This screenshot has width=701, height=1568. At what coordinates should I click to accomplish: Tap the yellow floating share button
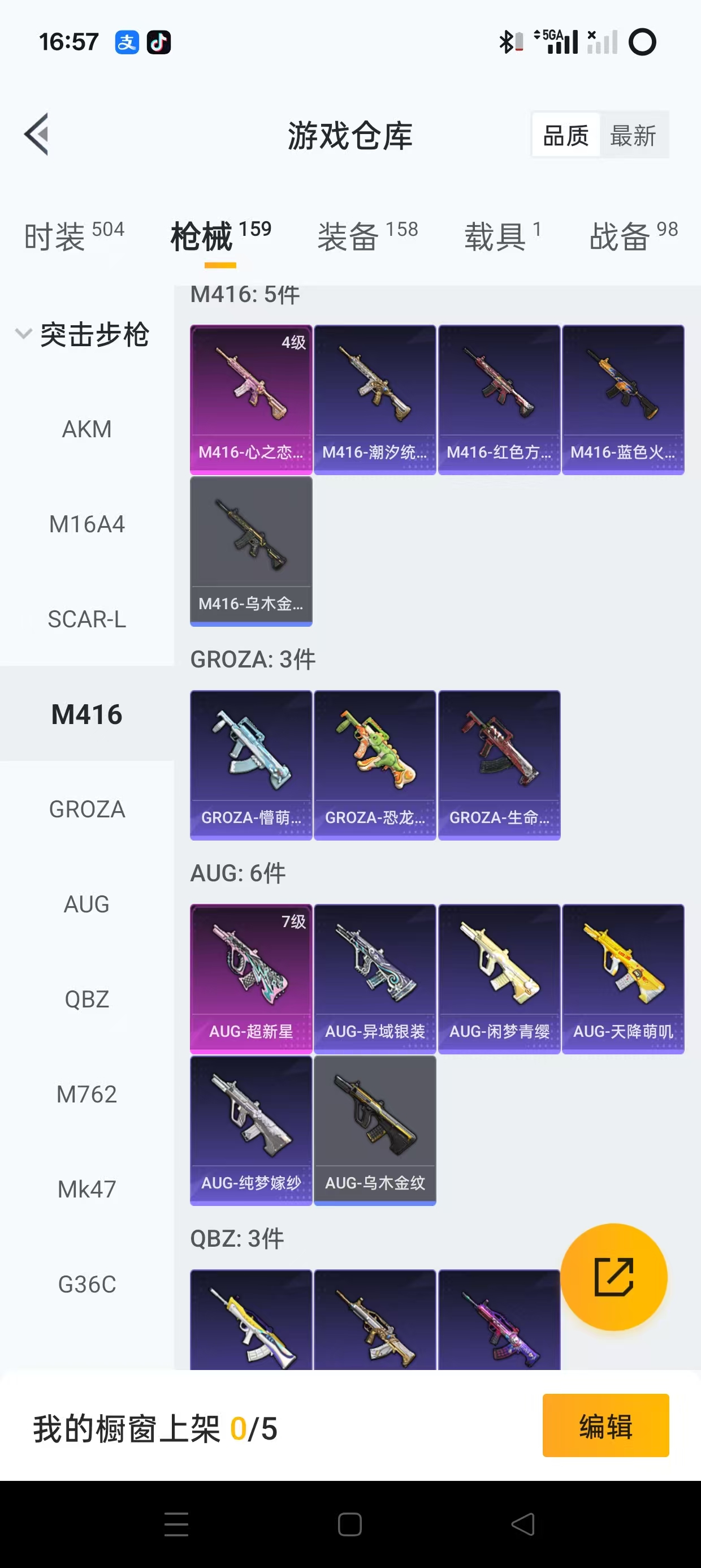coord(613,1277)
